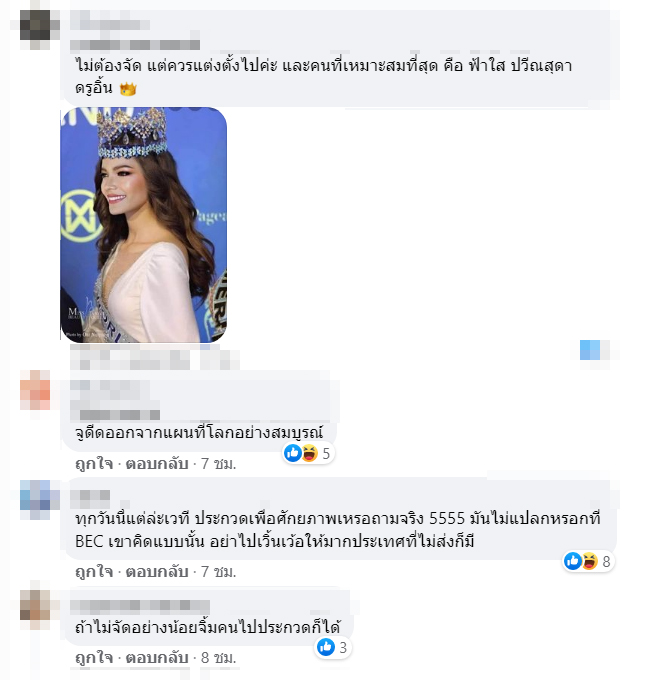
Task: Like the comment with 5 reactions
Action: point(92,465)
